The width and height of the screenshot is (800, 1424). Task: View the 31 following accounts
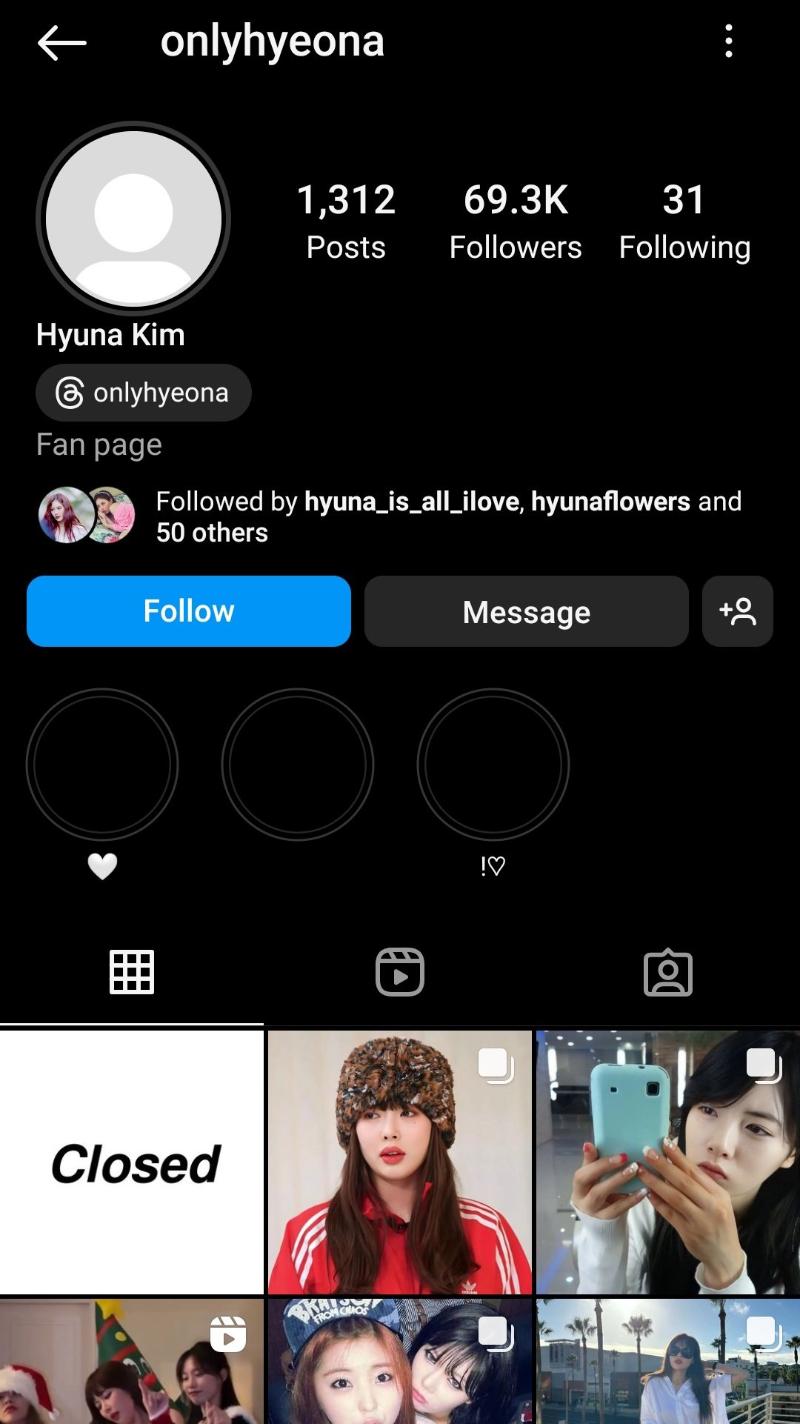tap(684, 221)
